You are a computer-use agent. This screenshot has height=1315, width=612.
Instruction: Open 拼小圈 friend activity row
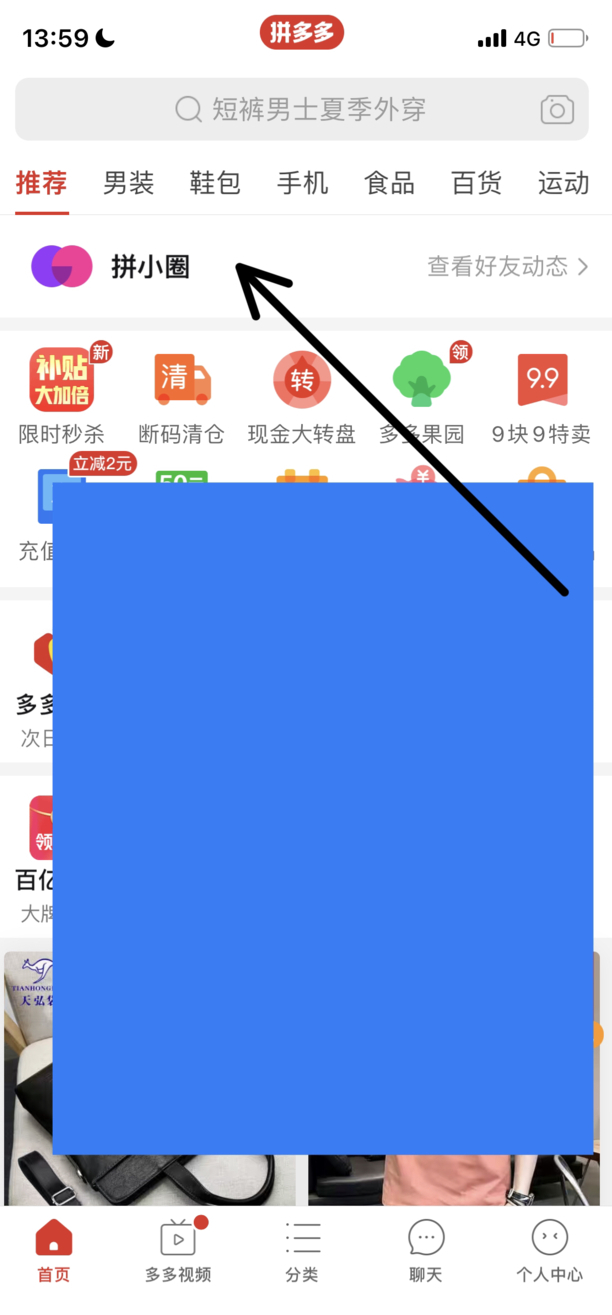point(306,267)
